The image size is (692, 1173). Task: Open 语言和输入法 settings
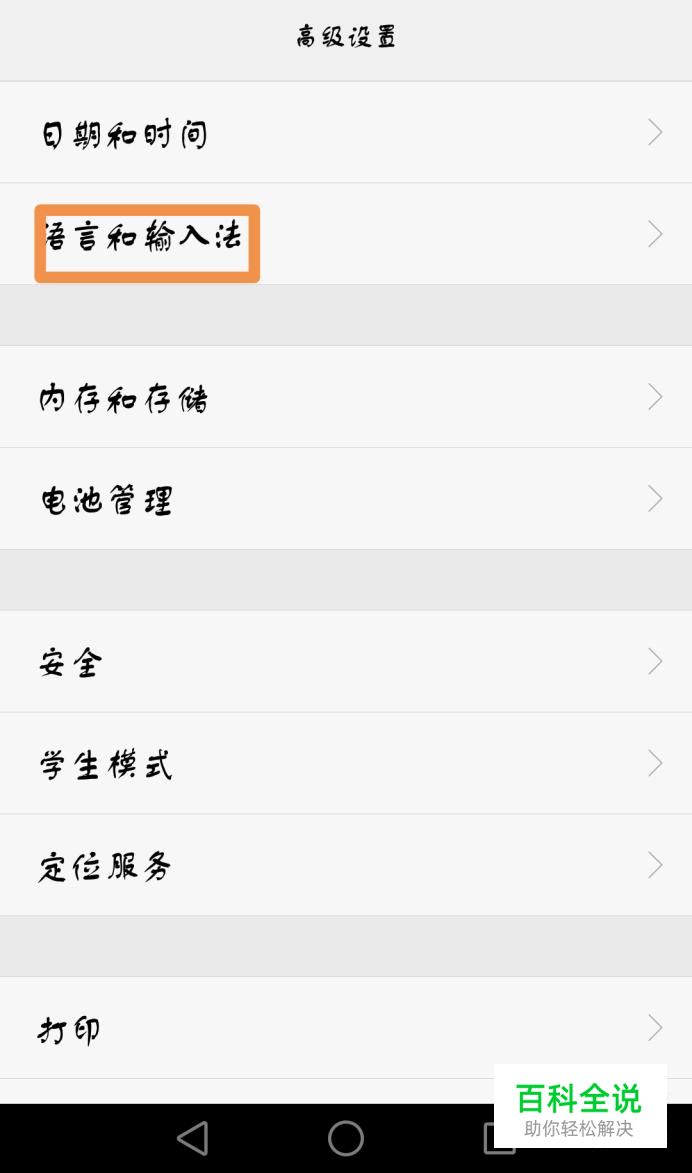click(x=346, y=234)
